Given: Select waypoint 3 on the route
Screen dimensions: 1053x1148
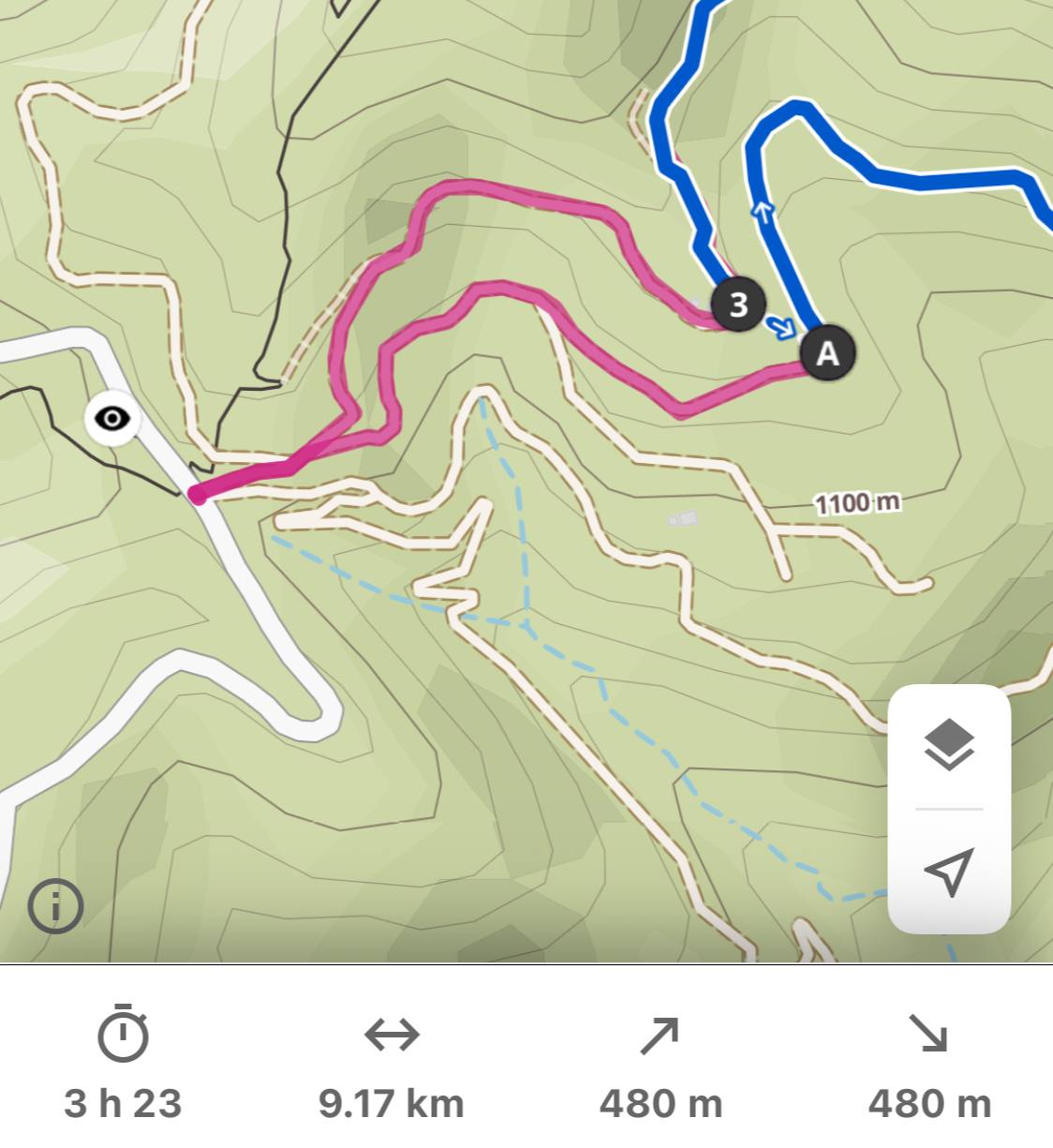Looking at the screenshot, I should click(x=738, y=305).
